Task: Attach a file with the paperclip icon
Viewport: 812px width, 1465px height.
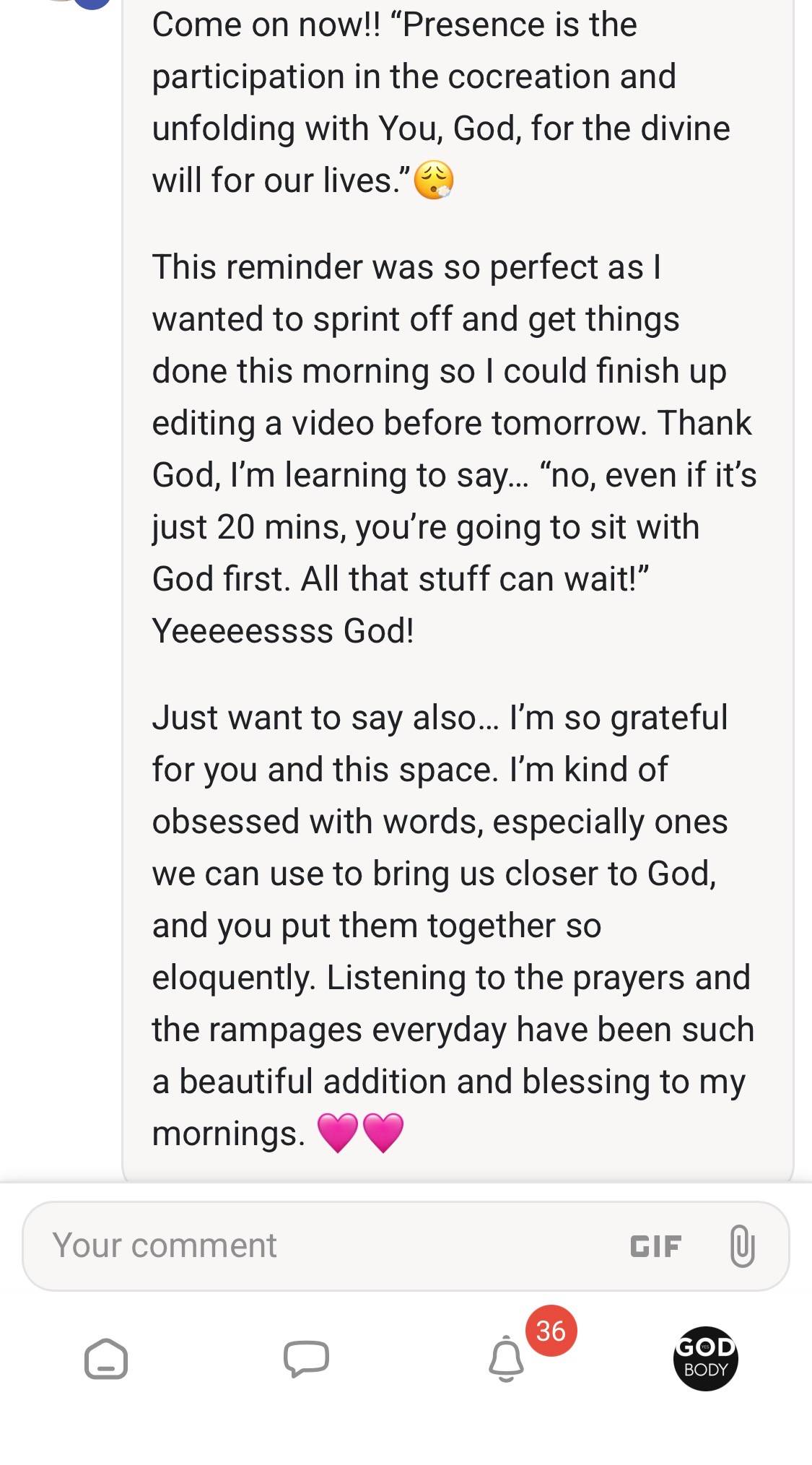Action: point(742,1246)
